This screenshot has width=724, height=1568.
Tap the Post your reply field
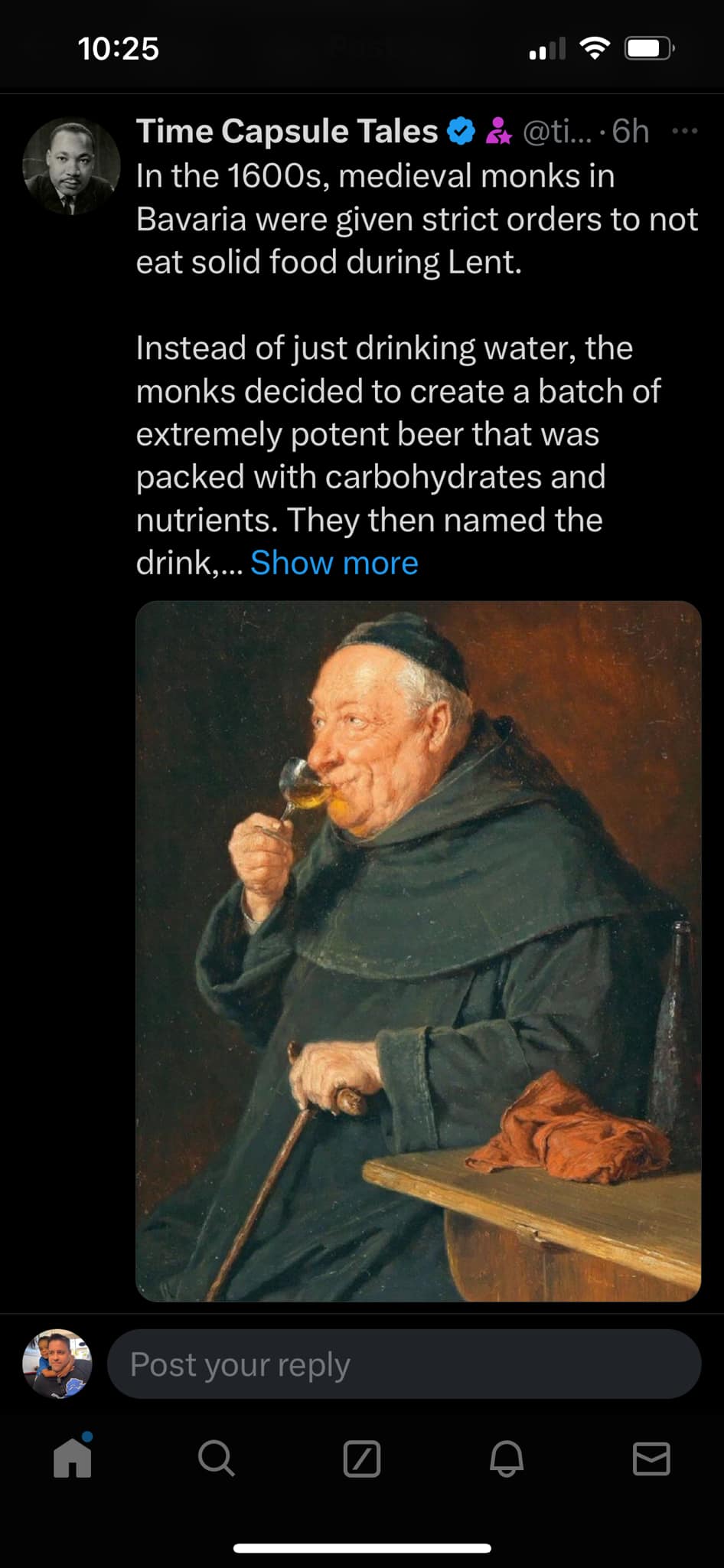coord(403,1364)
